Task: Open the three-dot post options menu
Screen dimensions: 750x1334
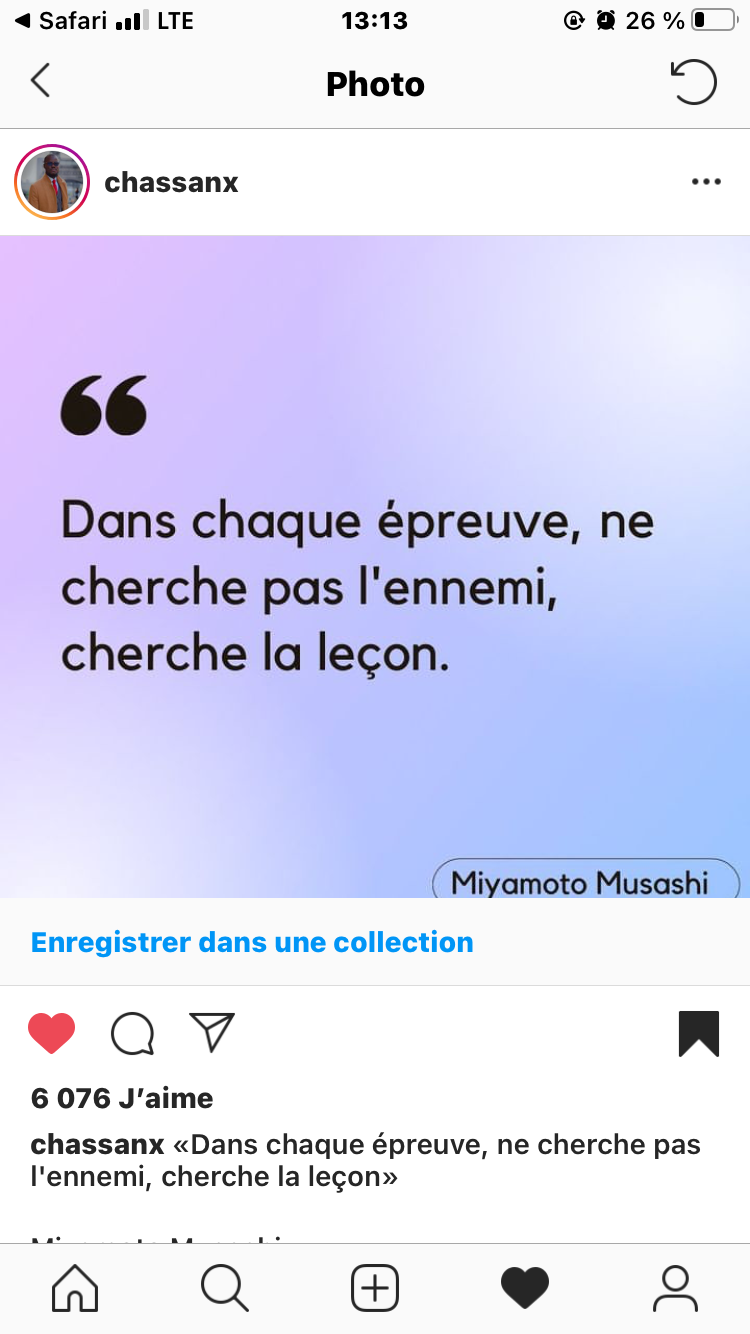Action: tap(706, 182)
